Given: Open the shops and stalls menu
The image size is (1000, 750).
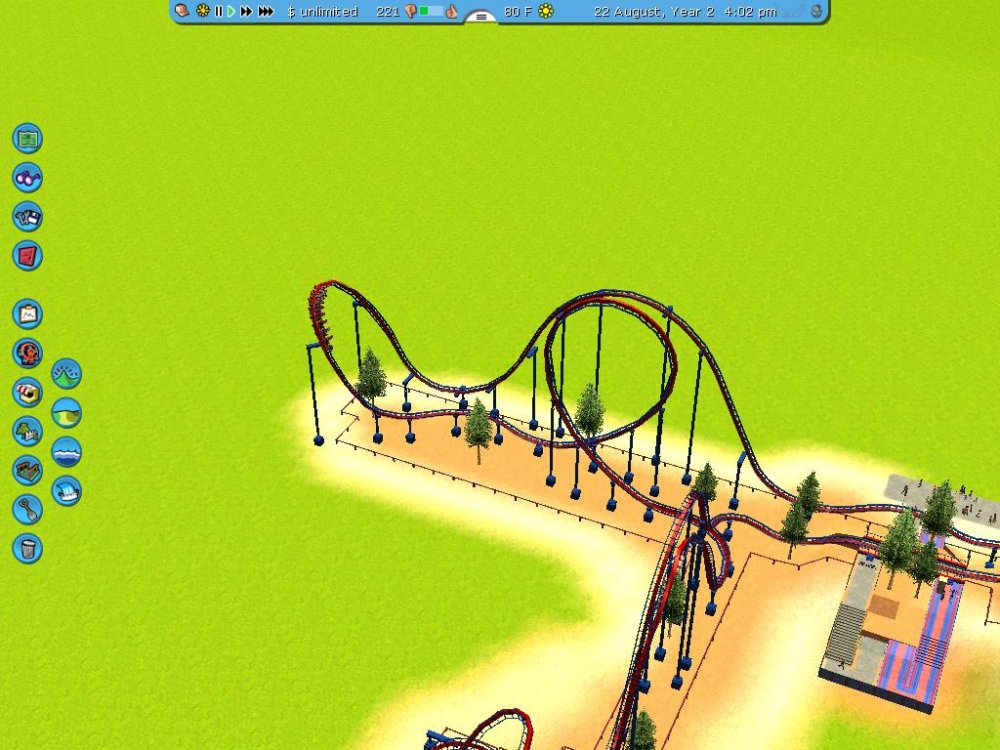Looking at the screenshot, I should (x=27, y=392).
